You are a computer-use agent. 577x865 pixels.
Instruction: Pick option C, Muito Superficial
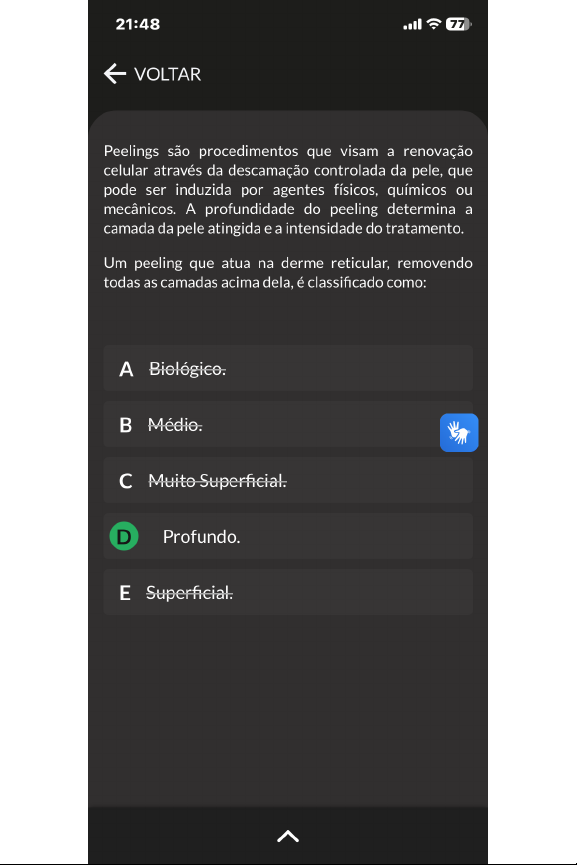click(x=288, y=480)
